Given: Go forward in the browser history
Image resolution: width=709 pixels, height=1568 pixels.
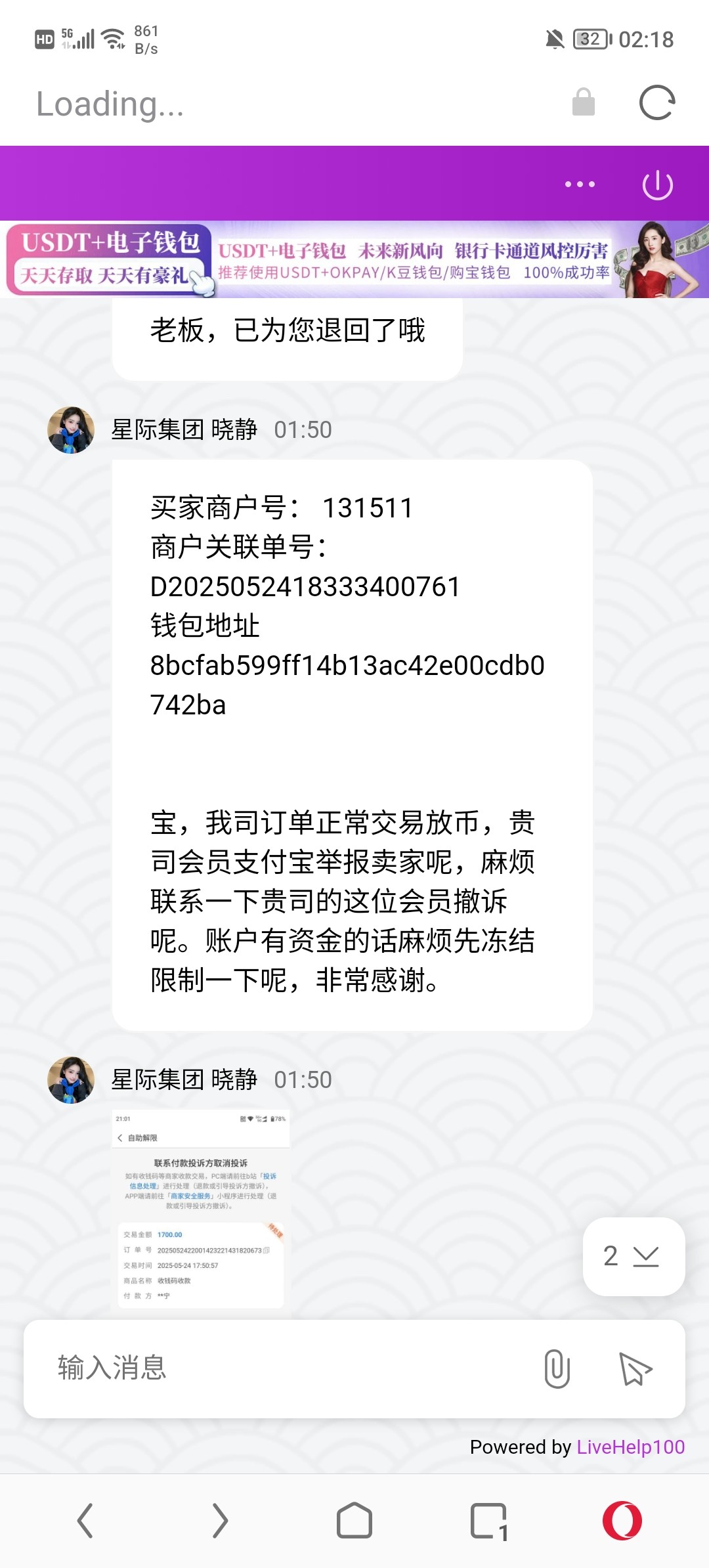Looking at the screenshot, I should [x=220, y=1521].
